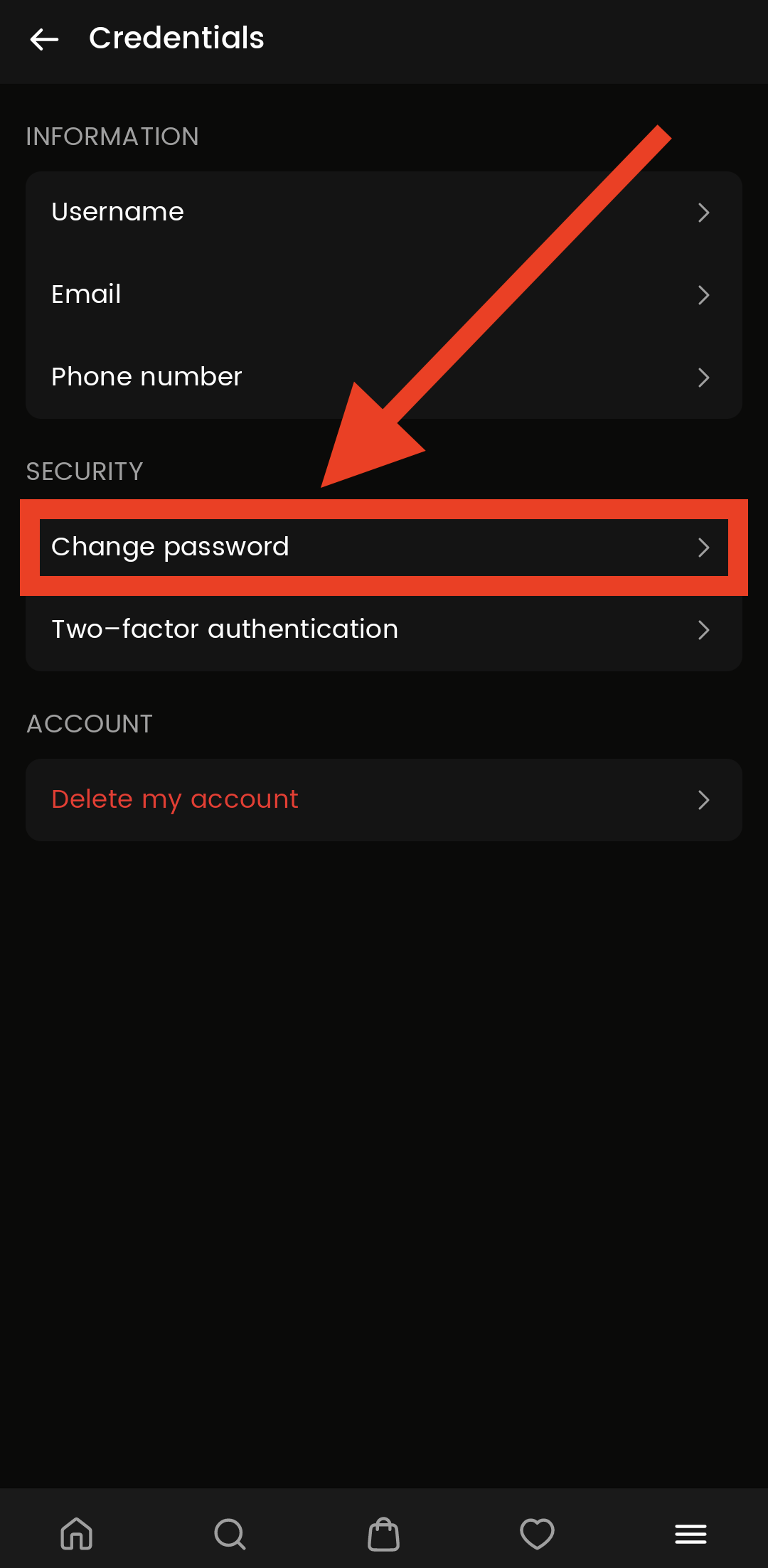The height and width of the screenshot is (1568, 768).
Task: Switch to the Home tab
Action: tap(77, 1533)
